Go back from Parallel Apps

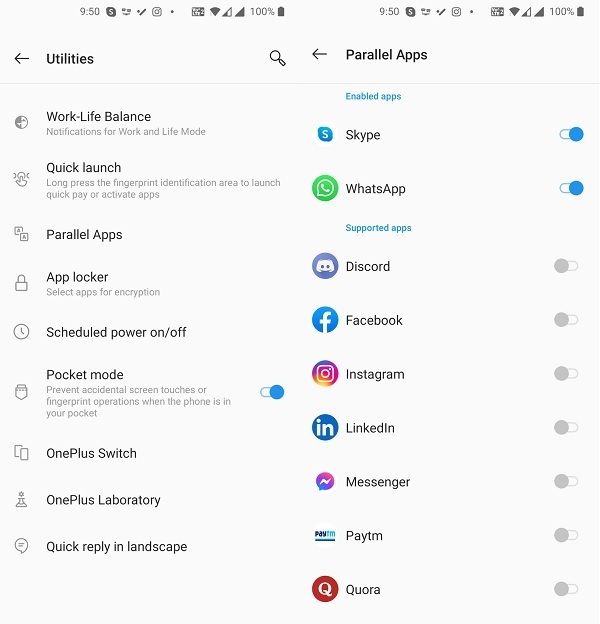(320, 54)
